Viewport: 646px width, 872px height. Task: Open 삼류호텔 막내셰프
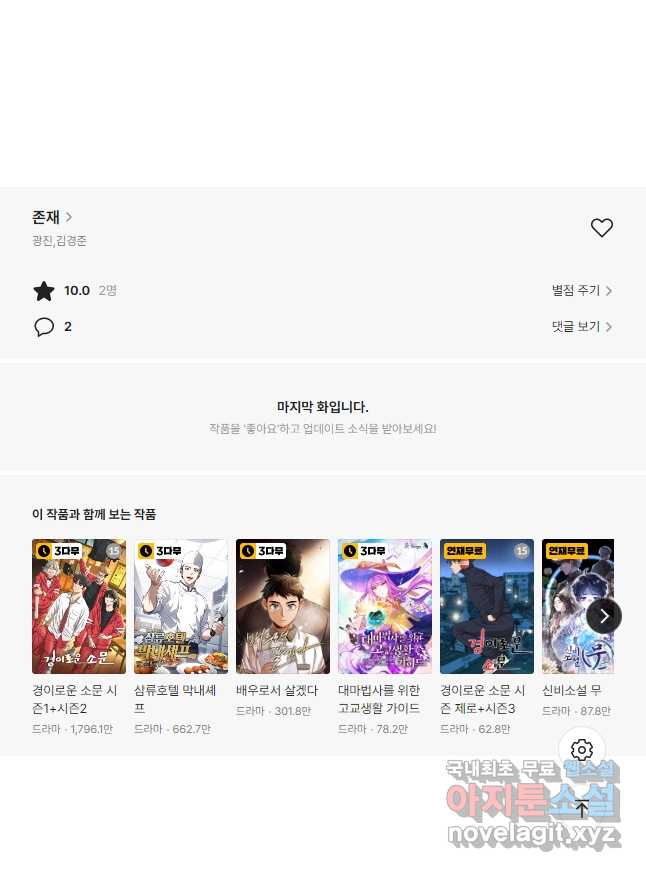tap(181, 607)
